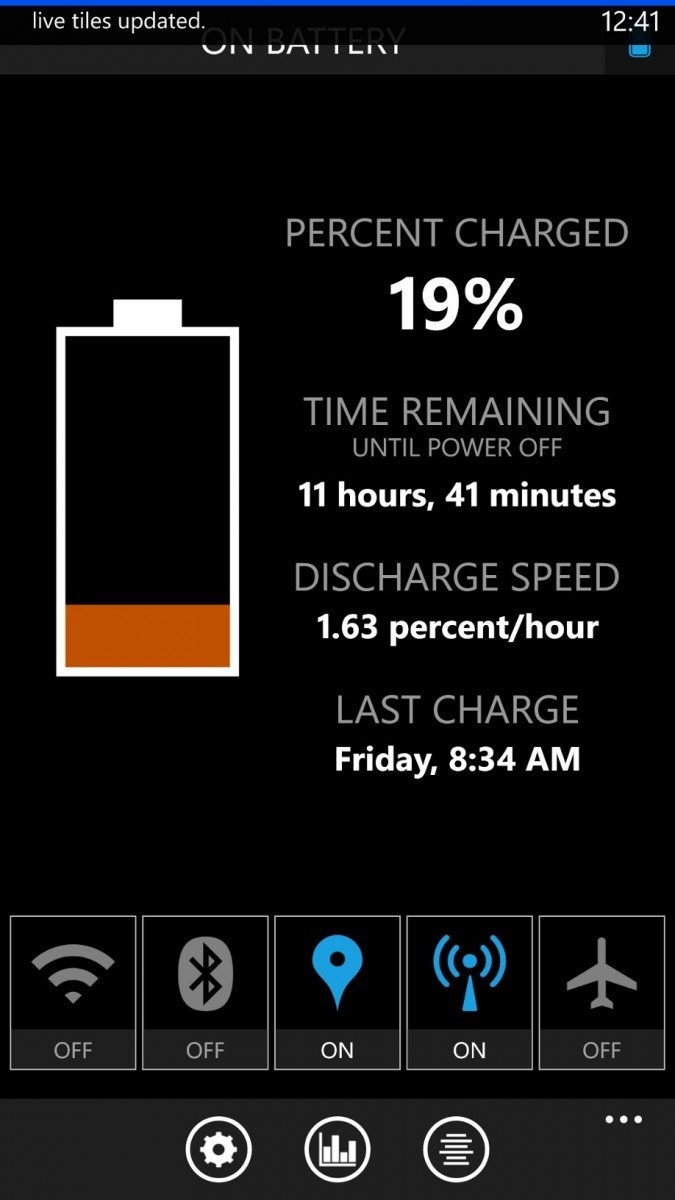Toggle the Wi-Fi tile
The height and width of the screenshot is (1200, 675).
tap(73, 992)
